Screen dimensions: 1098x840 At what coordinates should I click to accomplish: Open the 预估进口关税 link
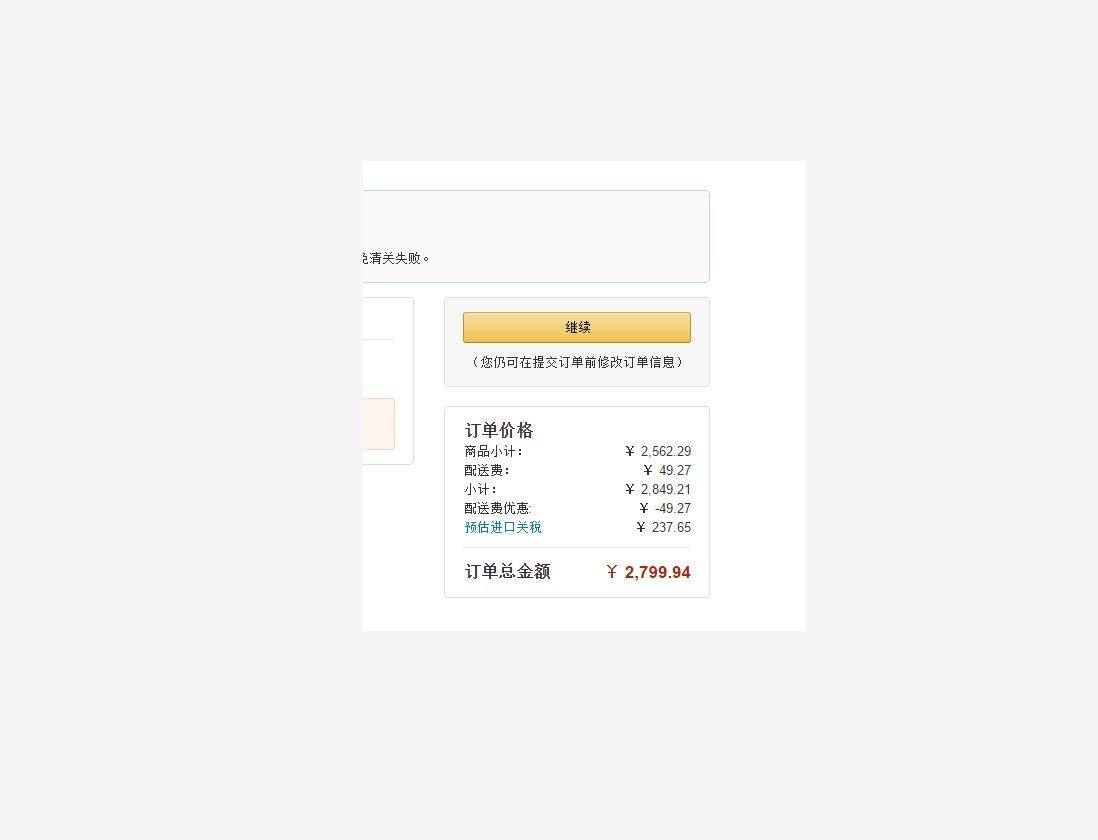503,527
